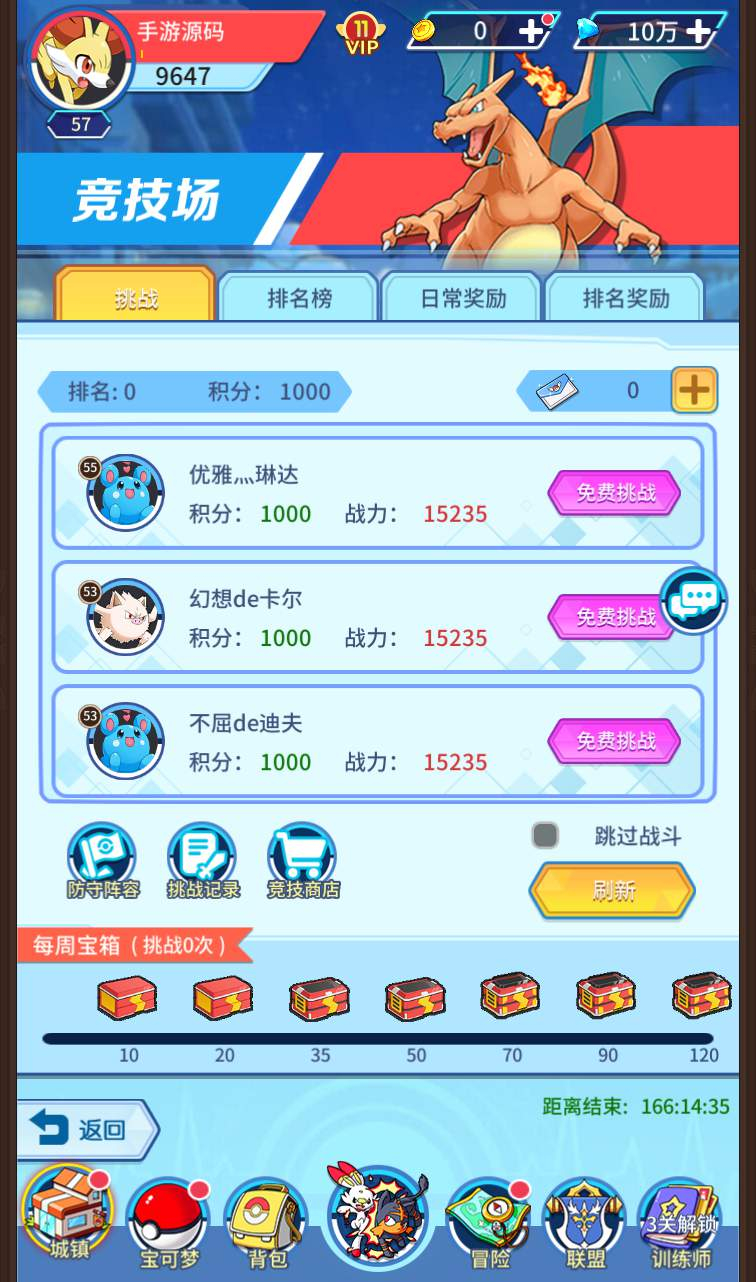Add more challenge tickets with the plus button
The width and height of the screenshot is (756, 1282).
click(x=694, y=390)
